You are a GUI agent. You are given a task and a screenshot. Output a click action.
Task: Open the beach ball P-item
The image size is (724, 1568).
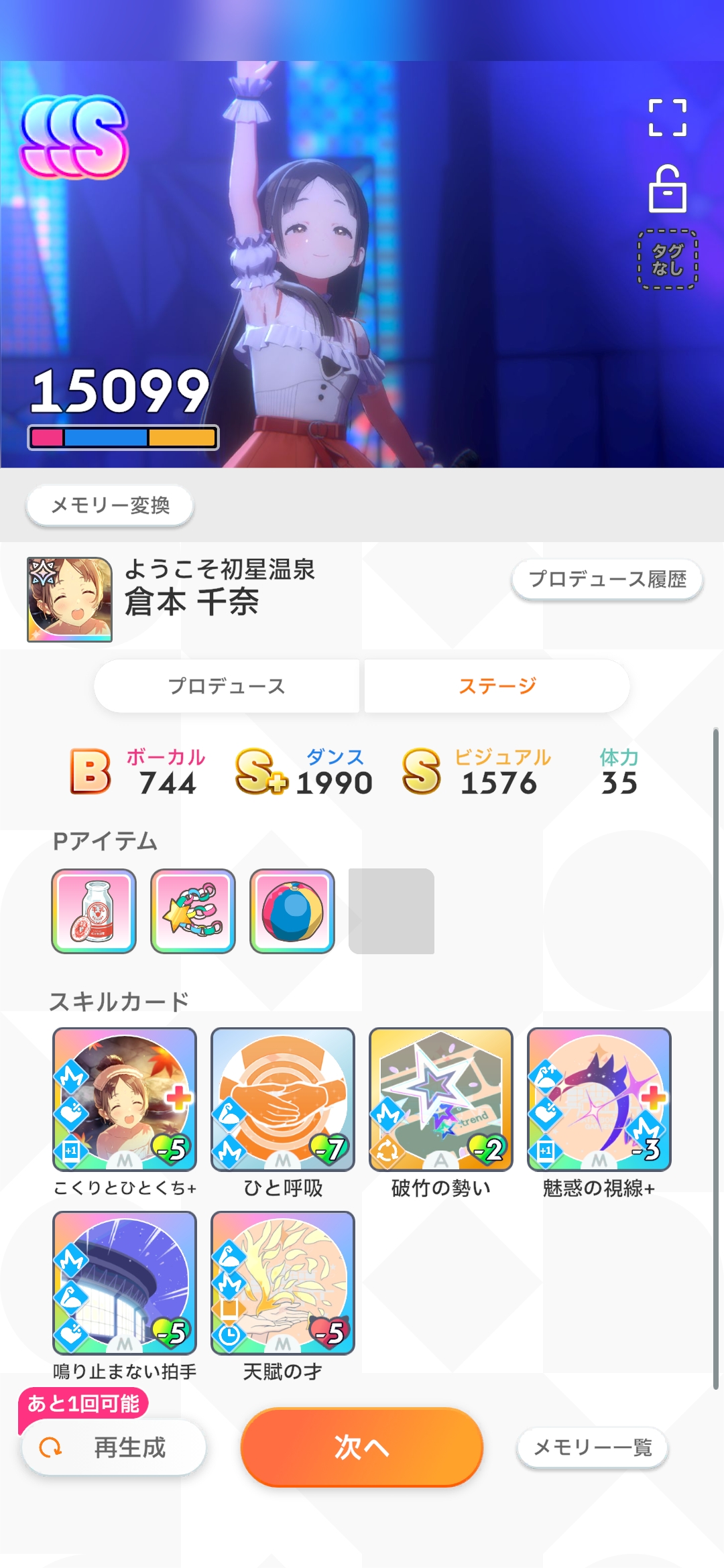(292, 911)
